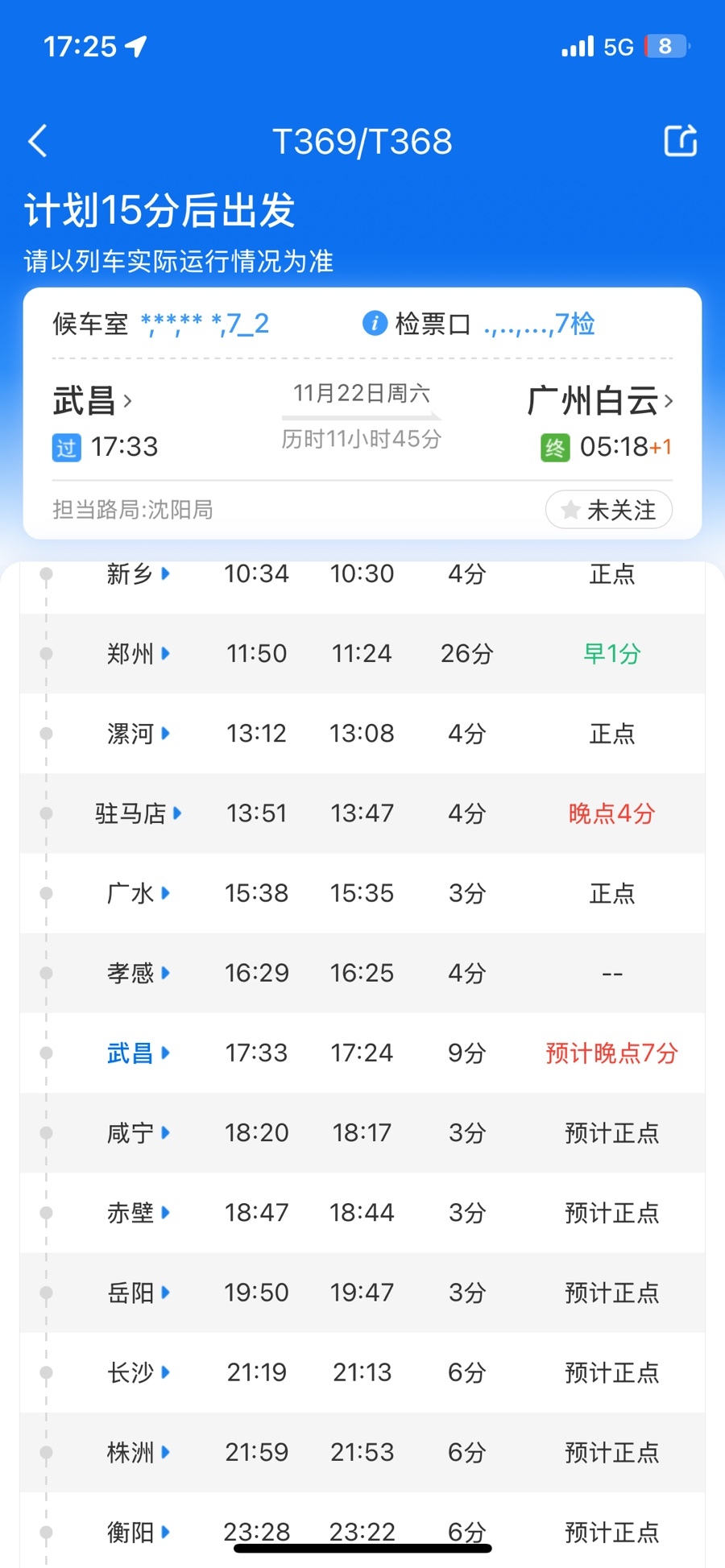Check the 岳阳 station stop

pos(138,1293)
